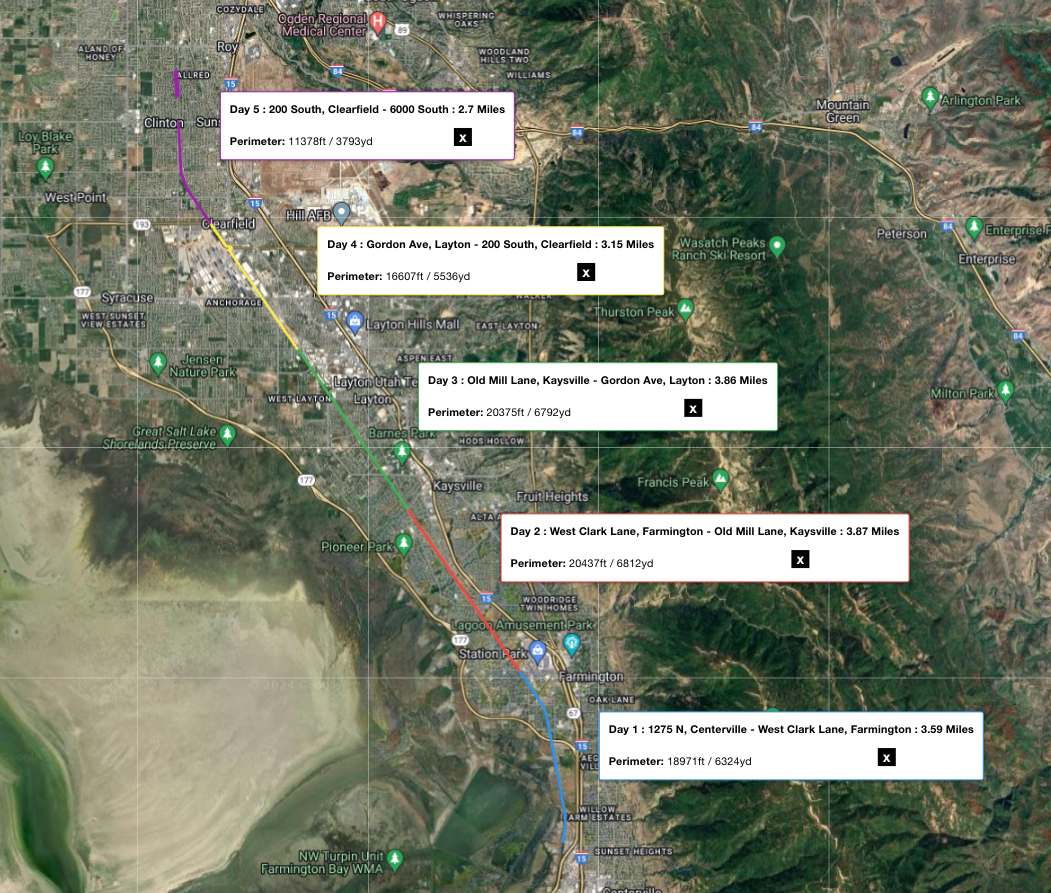This screenshot has height=893, width=1051.
Task: Dismiss the Day 3 Old Mill Lane box
Action: (x=692, y=408)
